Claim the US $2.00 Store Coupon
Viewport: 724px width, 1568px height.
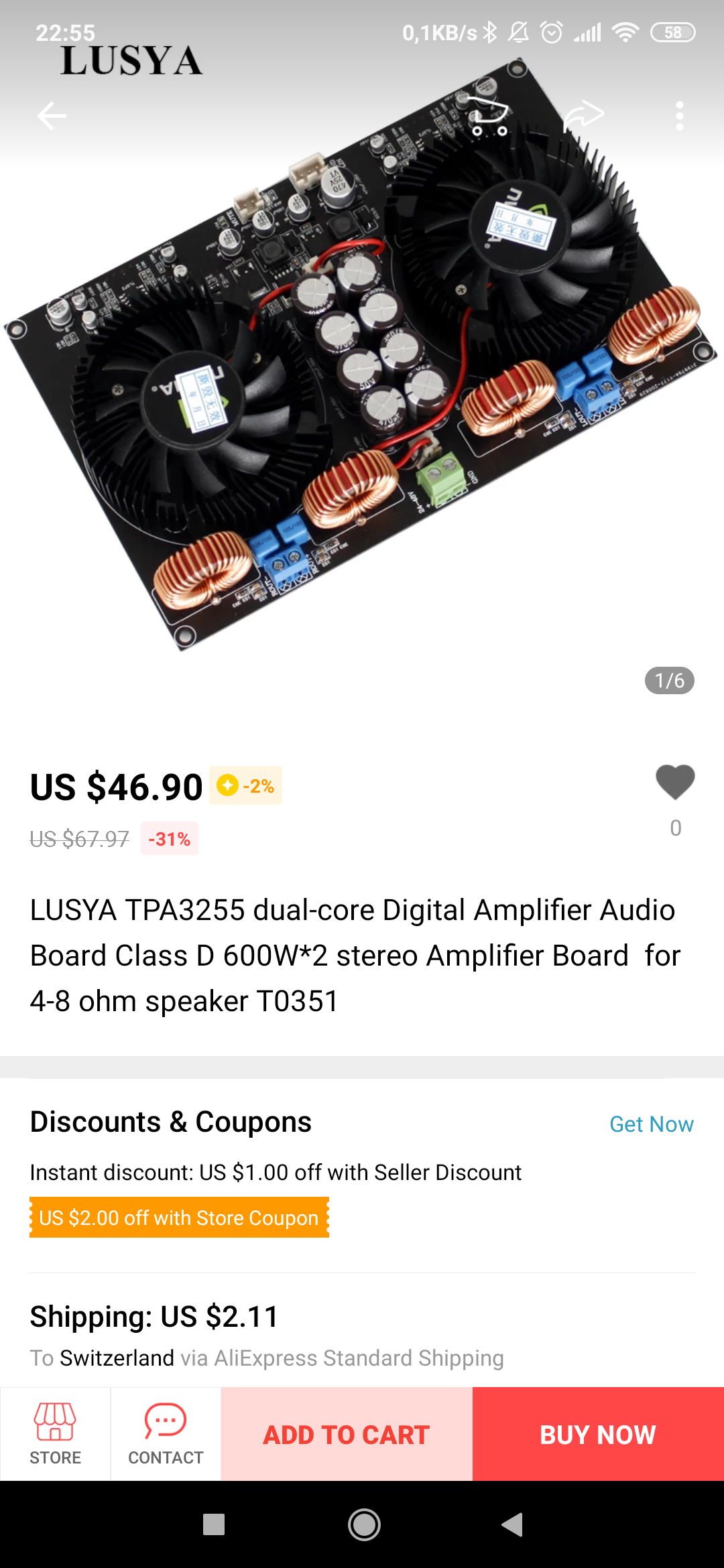coord(179,1217)
